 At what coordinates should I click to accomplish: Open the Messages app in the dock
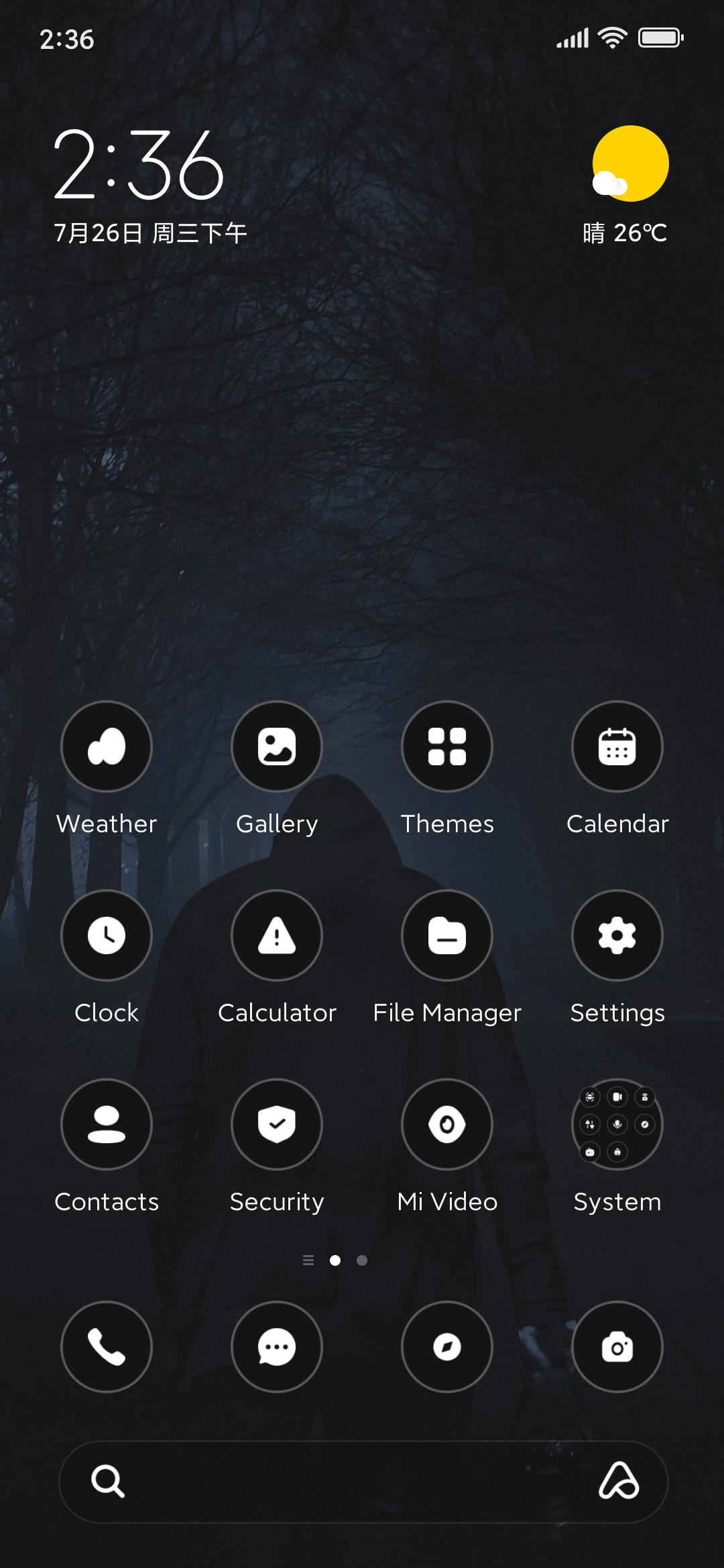277,1347
